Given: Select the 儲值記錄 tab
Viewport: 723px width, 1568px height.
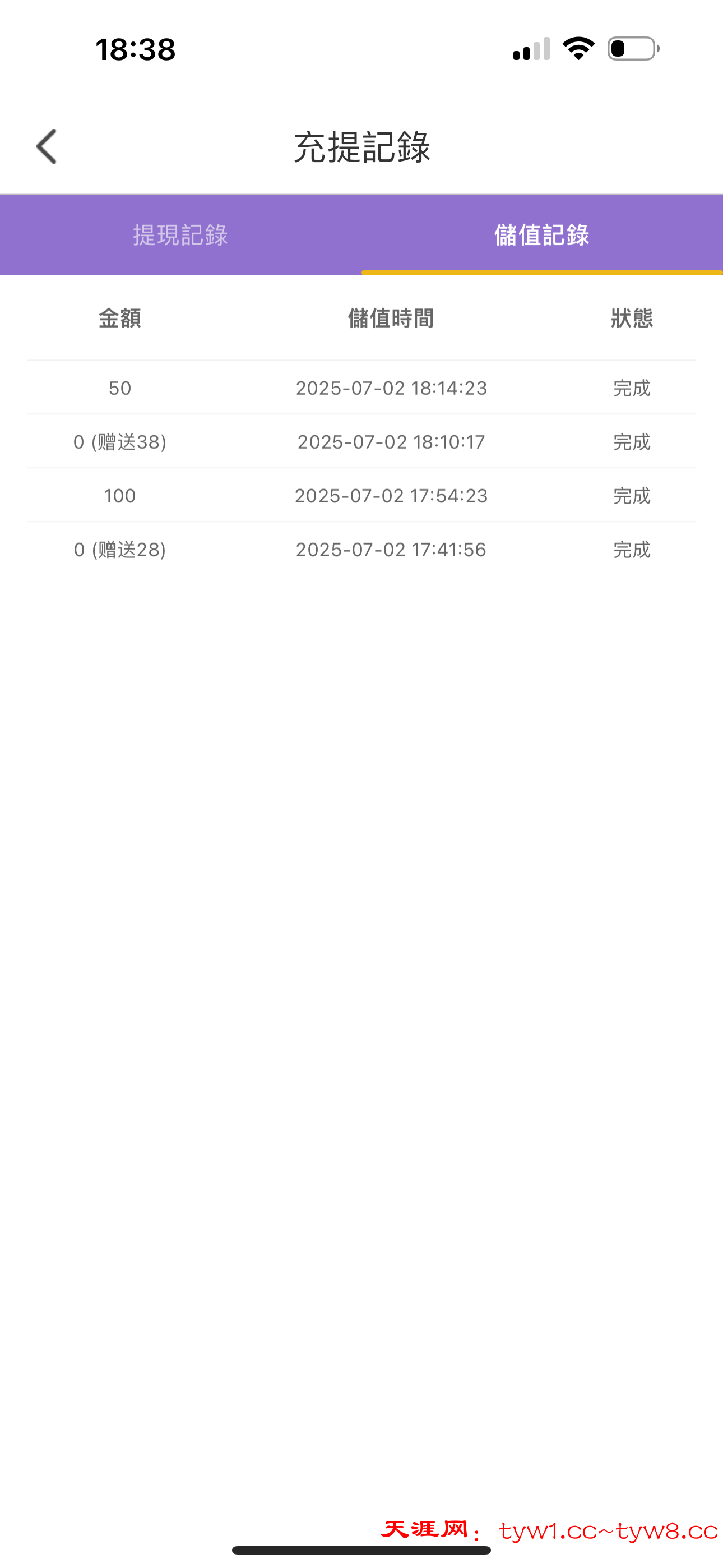Looking at the screenshot, I should coord(541,235).
